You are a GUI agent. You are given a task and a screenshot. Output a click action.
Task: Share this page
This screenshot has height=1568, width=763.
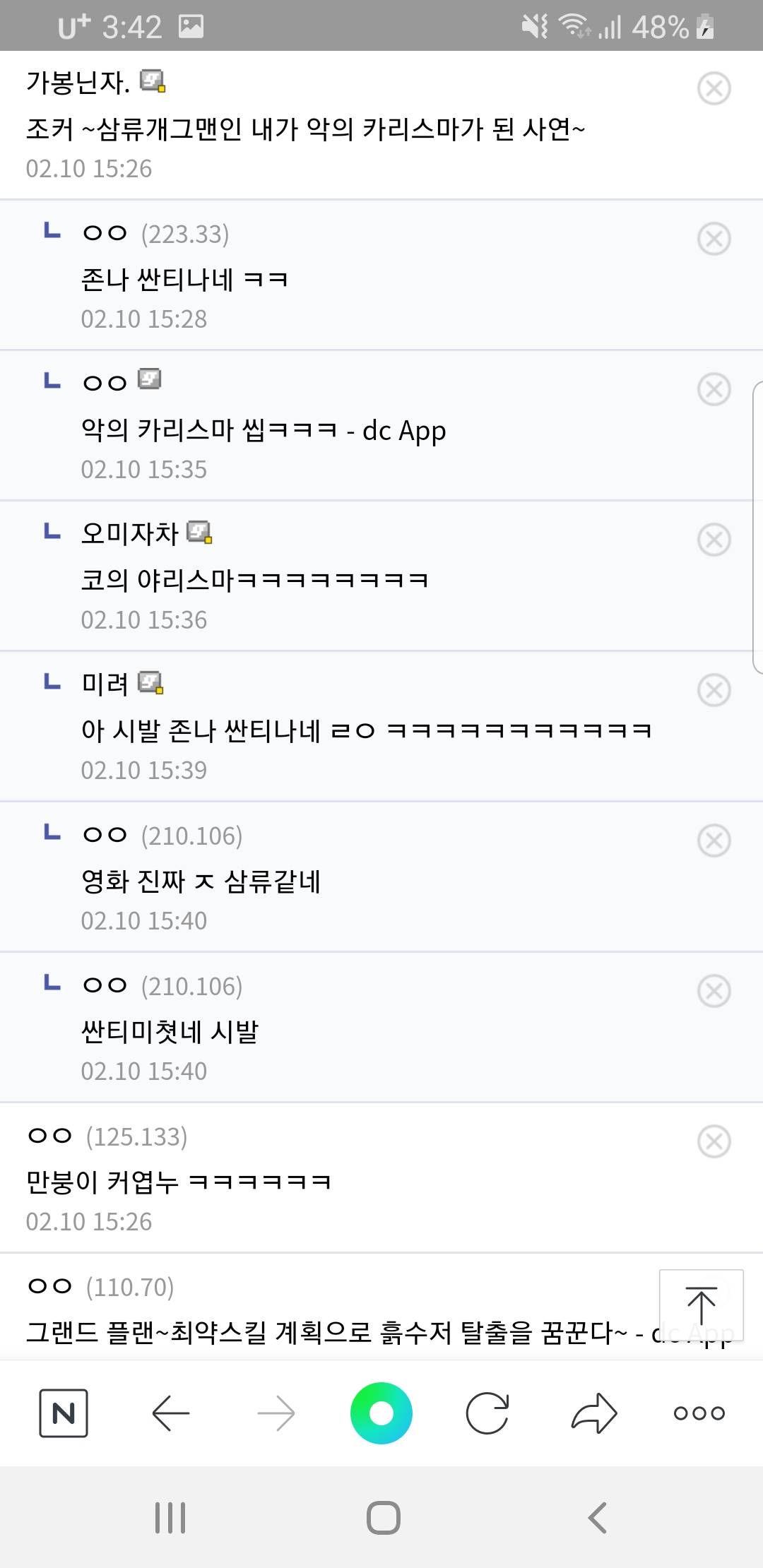coord(594,1413)
